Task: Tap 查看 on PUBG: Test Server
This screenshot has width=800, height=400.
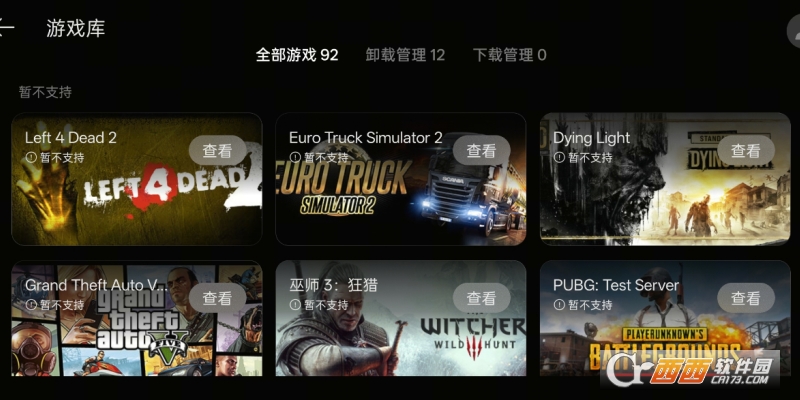Action: (x=745, y=298)
